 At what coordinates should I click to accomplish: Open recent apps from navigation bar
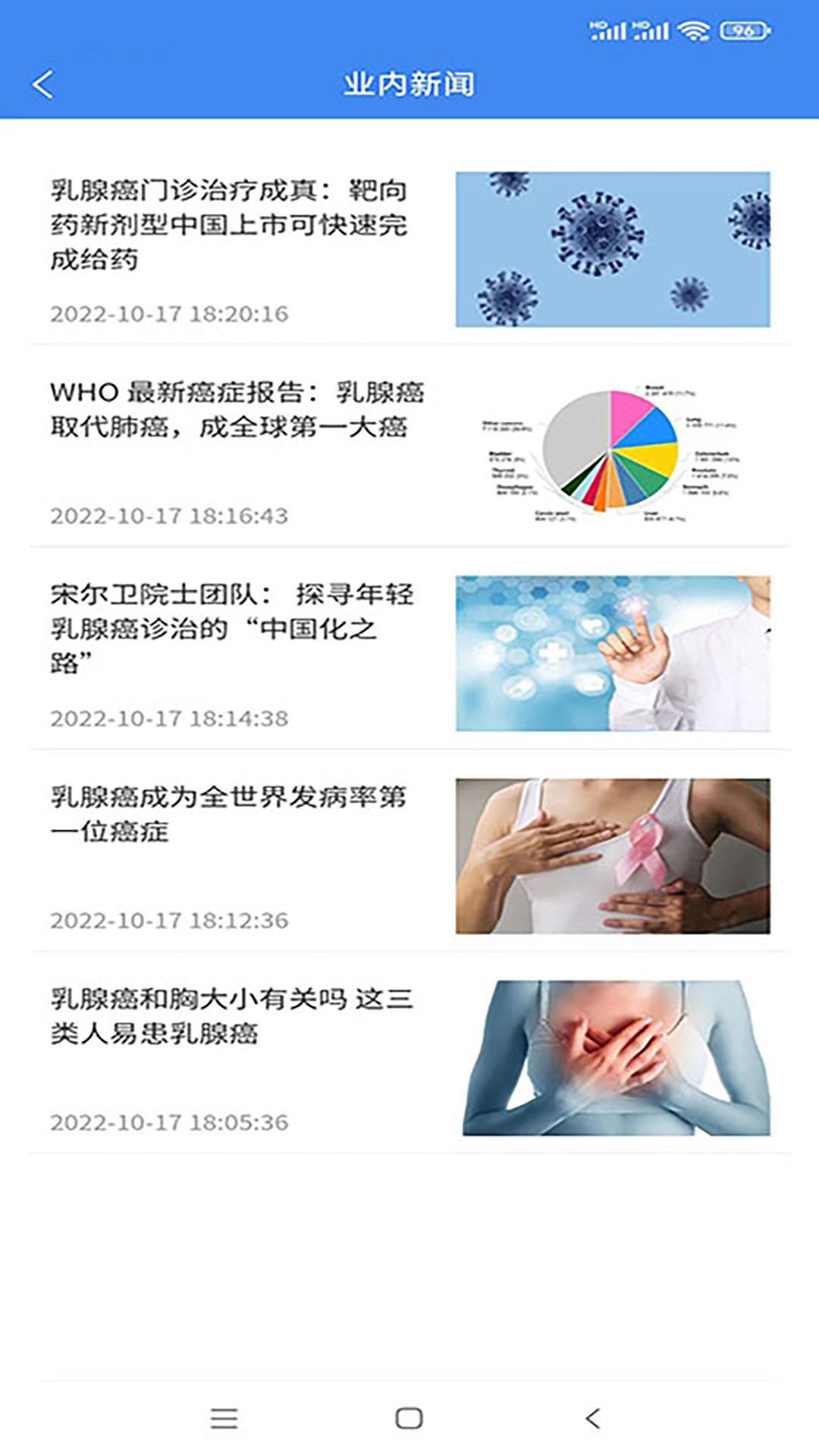pos(224,1418)
